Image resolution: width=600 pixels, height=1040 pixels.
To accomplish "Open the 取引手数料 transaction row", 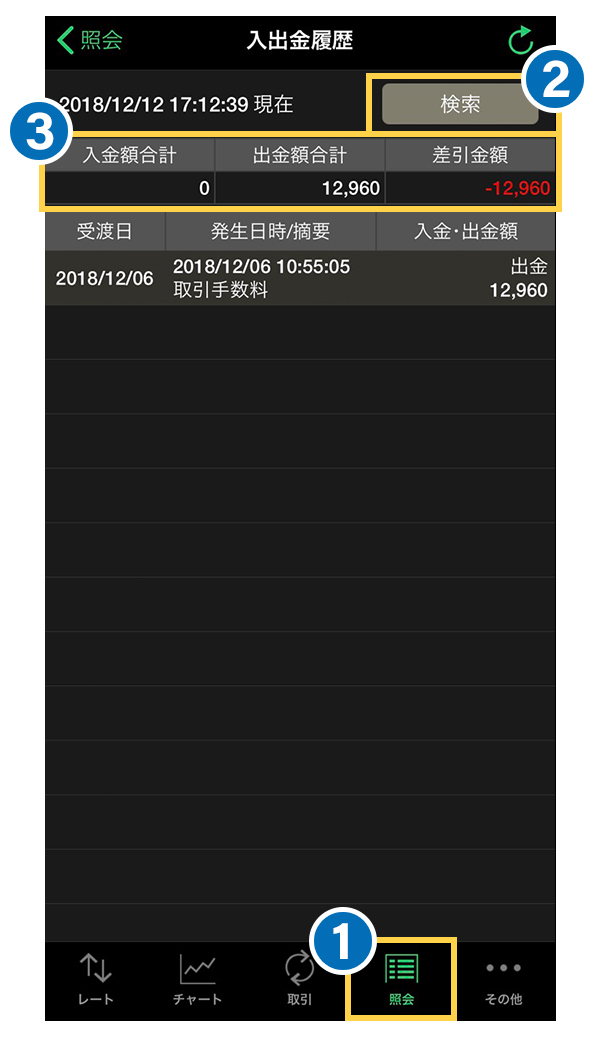I will 300,278.
